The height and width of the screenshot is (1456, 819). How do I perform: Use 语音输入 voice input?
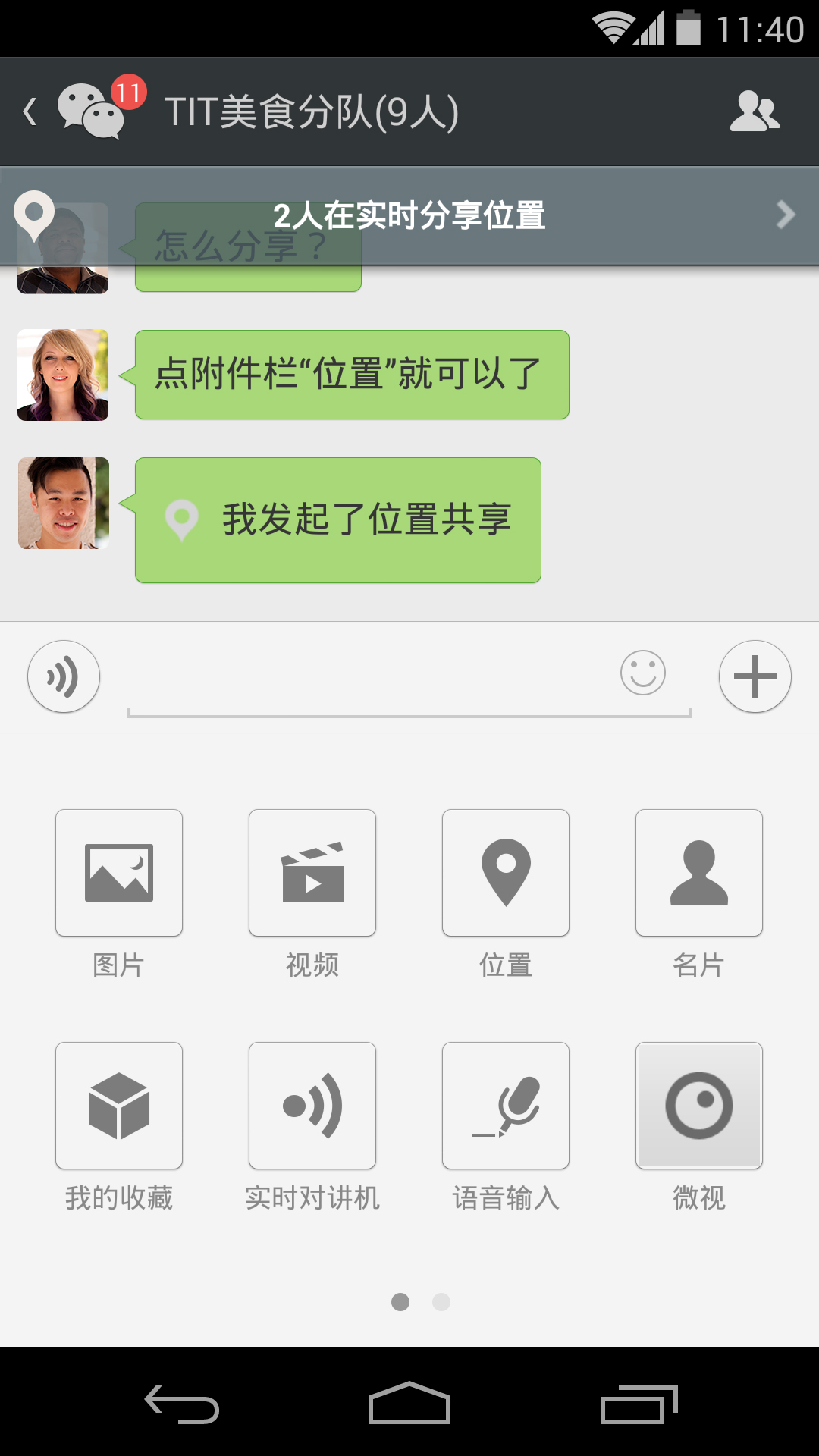pos(506,1106)
